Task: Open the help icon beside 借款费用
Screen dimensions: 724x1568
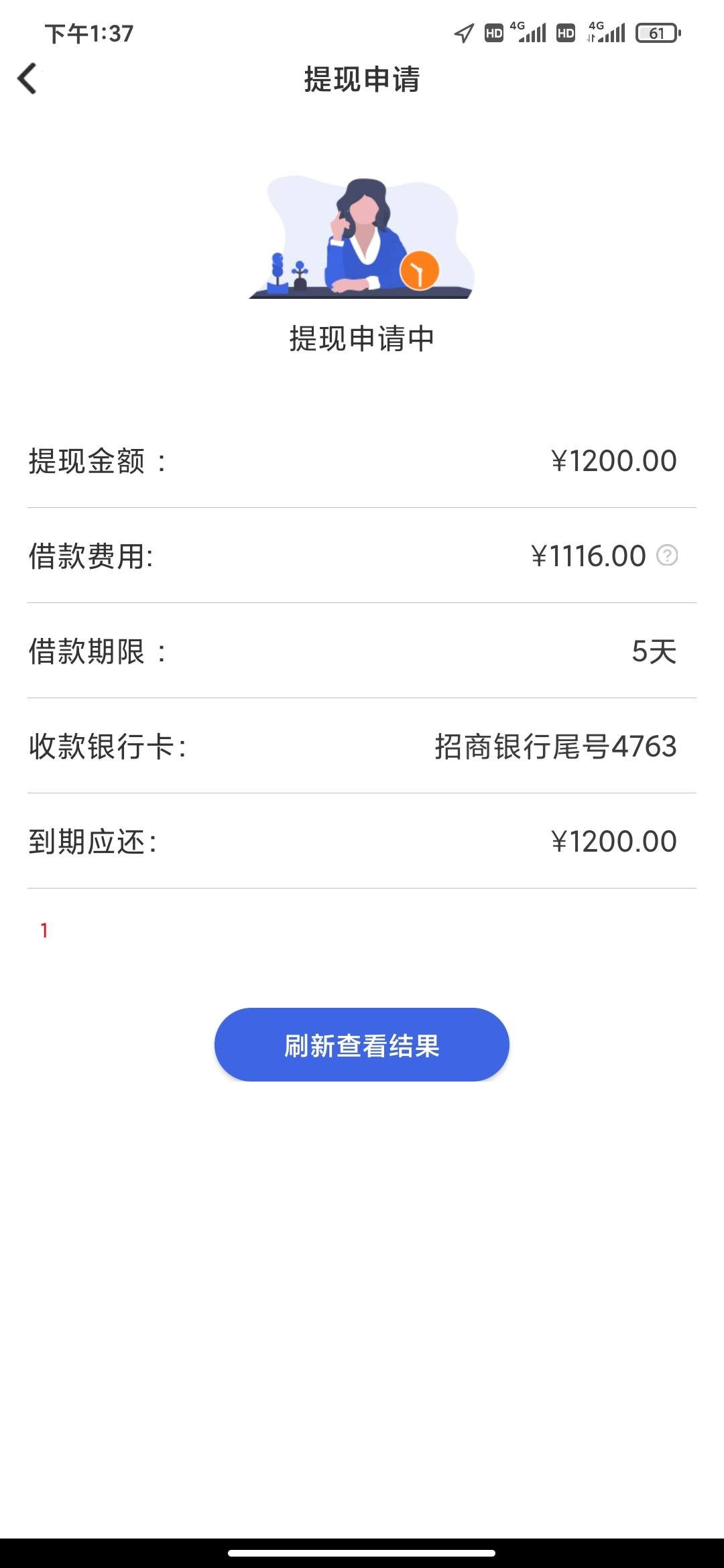Action: 667,556
